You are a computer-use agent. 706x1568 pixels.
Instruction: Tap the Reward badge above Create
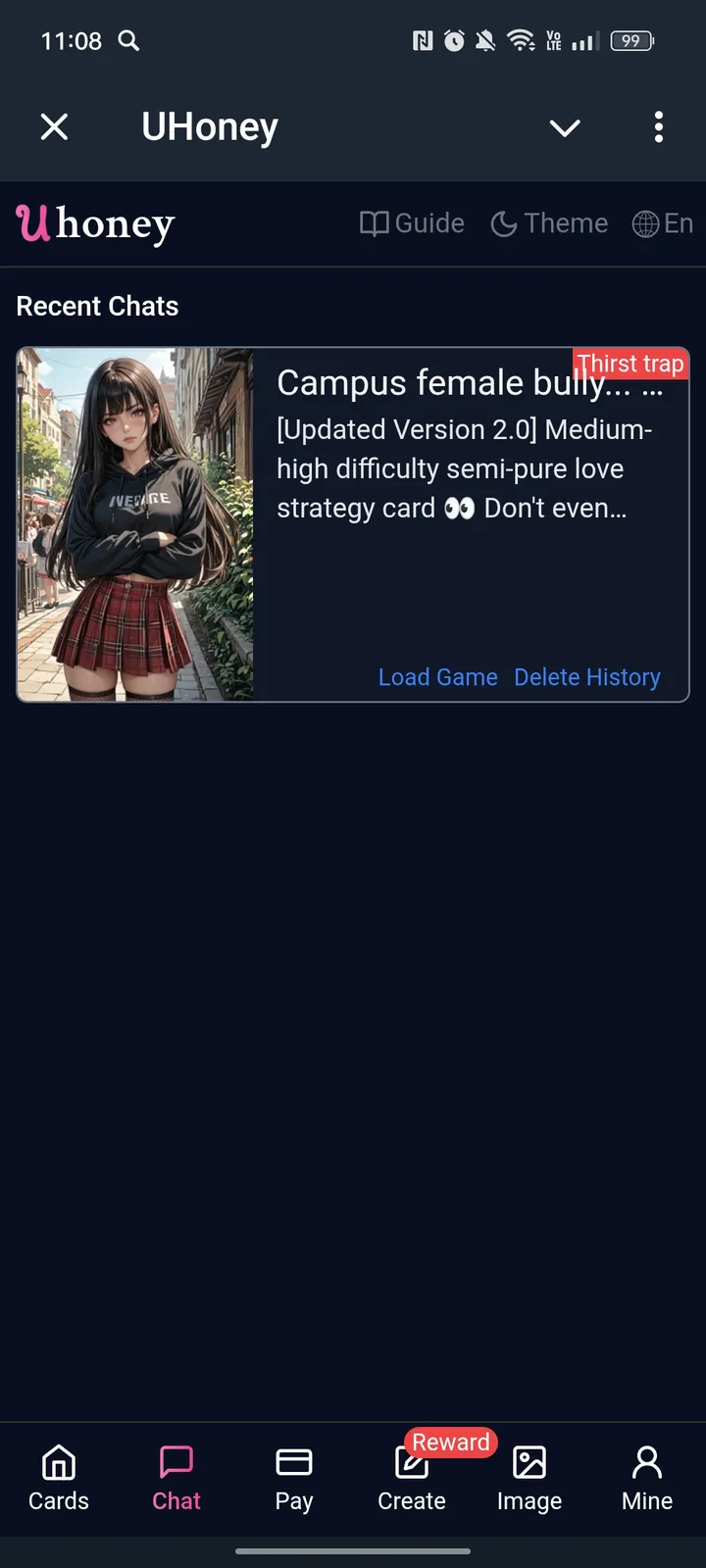point(450,1442)
